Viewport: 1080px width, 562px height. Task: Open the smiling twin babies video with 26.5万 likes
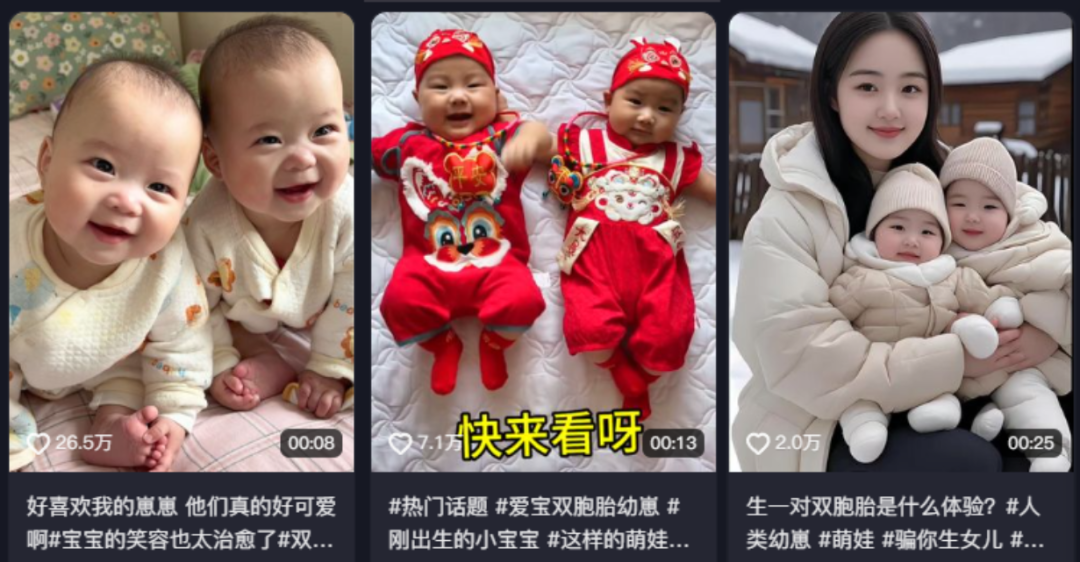point(181,240)
